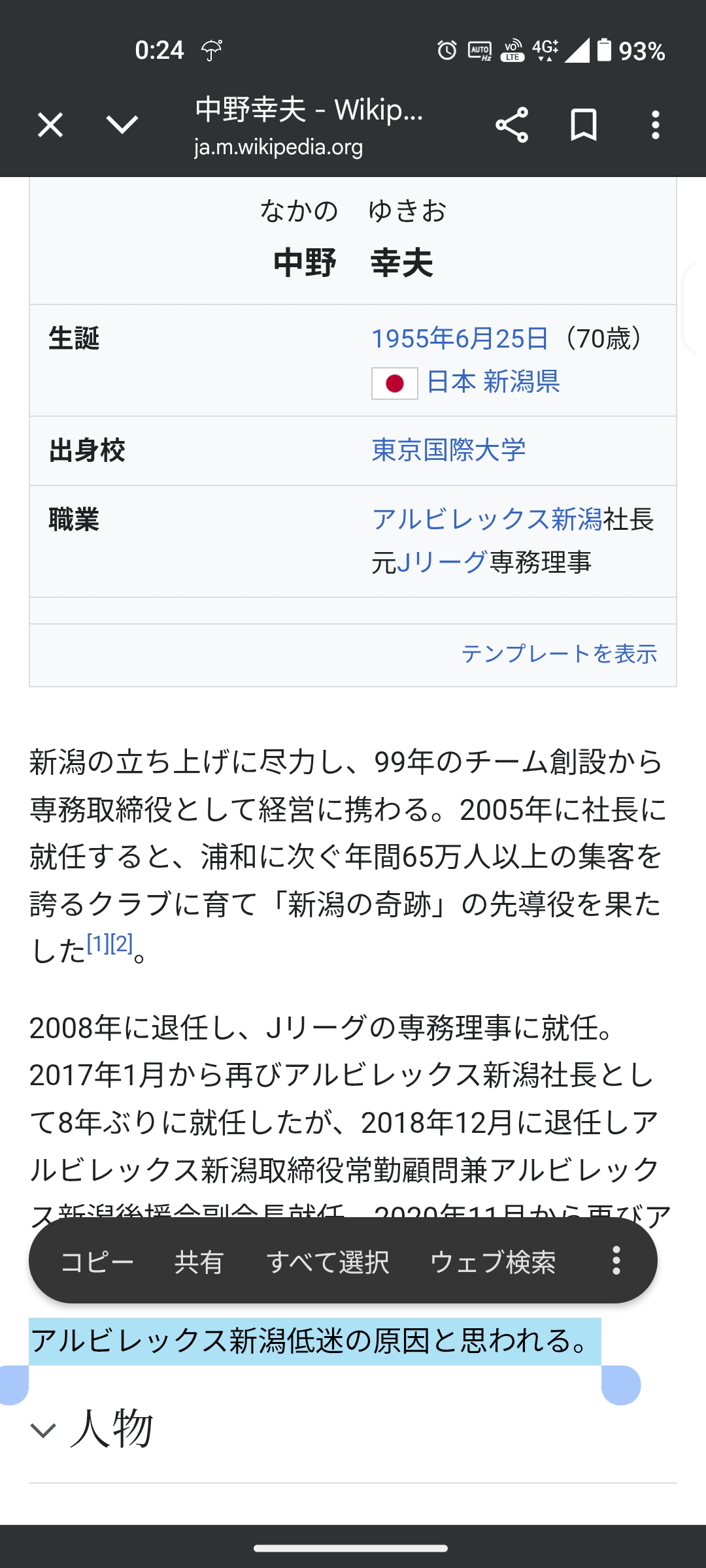
Task: Open citation reference [1]
Action: [98, 943]
